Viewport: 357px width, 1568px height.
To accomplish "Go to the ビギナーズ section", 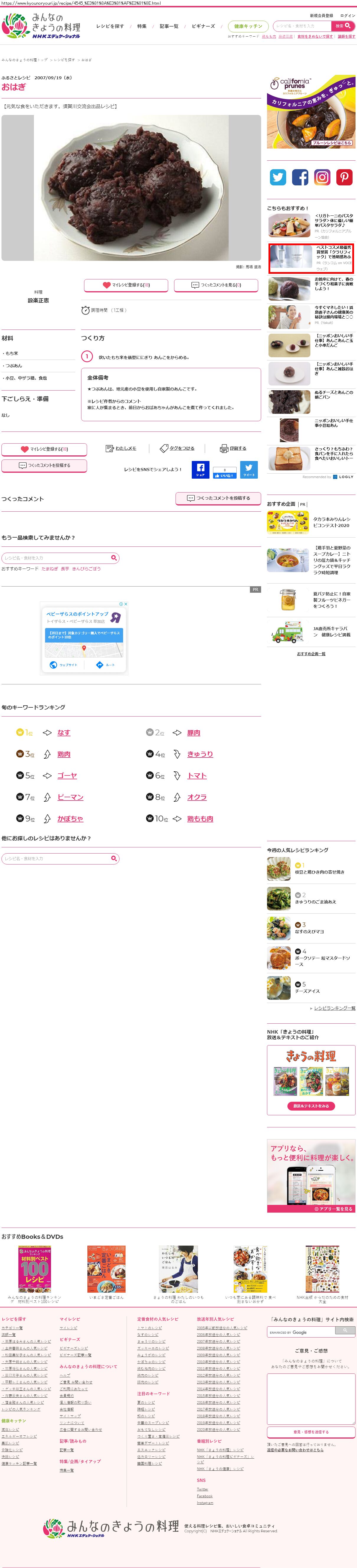I will point(203,26).
